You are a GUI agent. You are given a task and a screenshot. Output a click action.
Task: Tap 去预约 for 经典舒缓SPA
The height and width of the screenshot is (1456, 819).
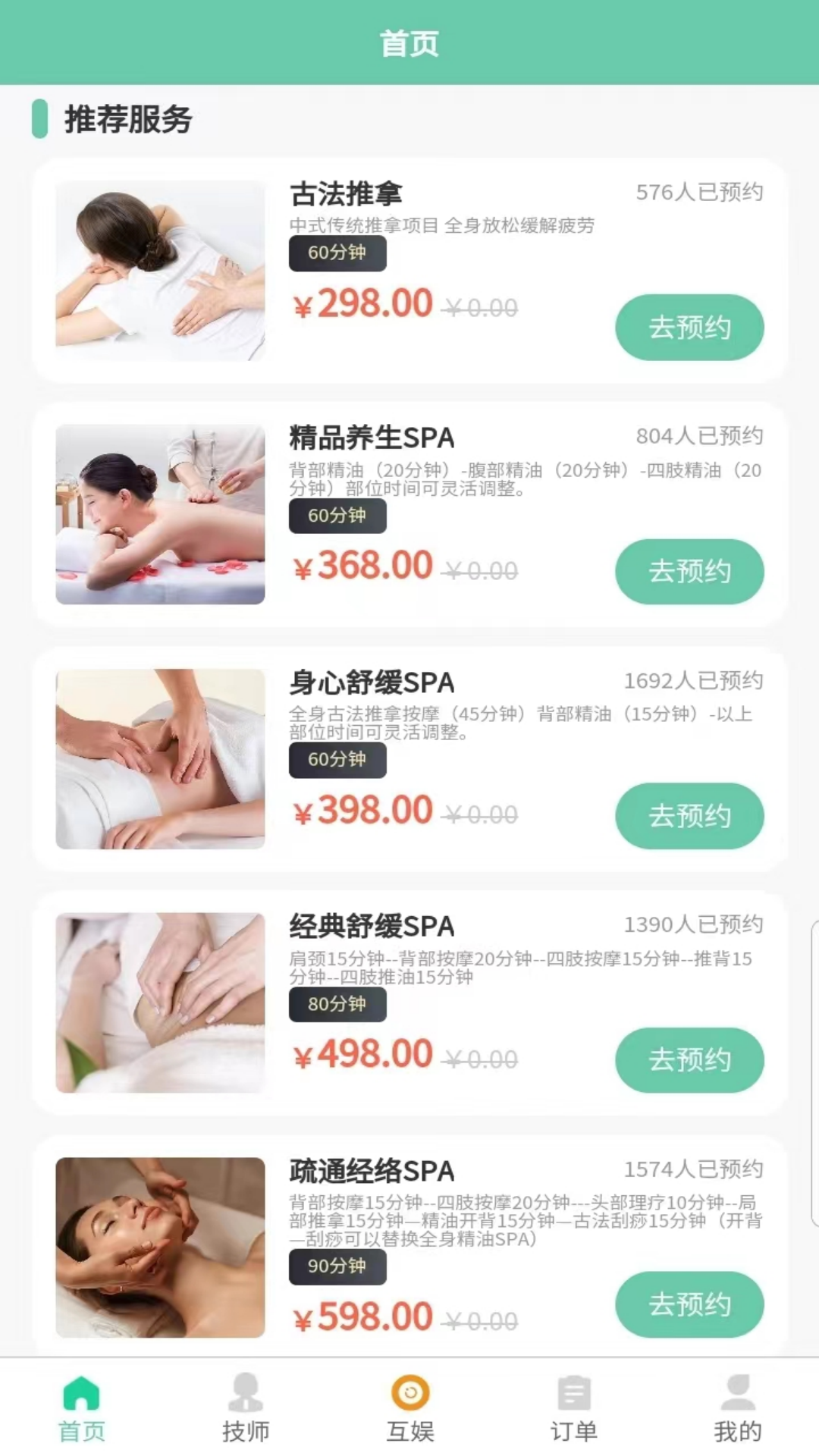coord(689,1061)
